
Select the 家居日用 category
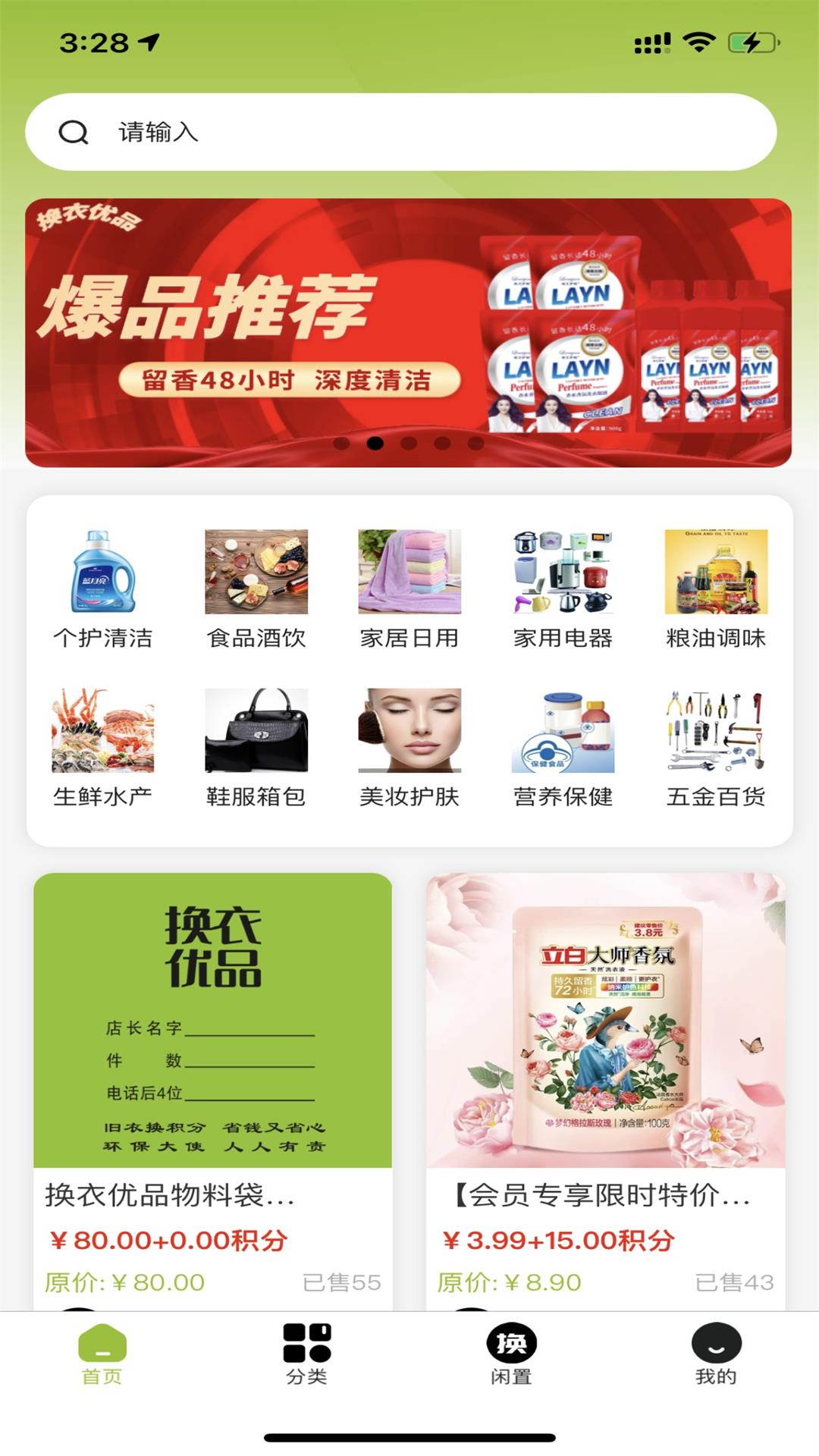click(409, 589)
